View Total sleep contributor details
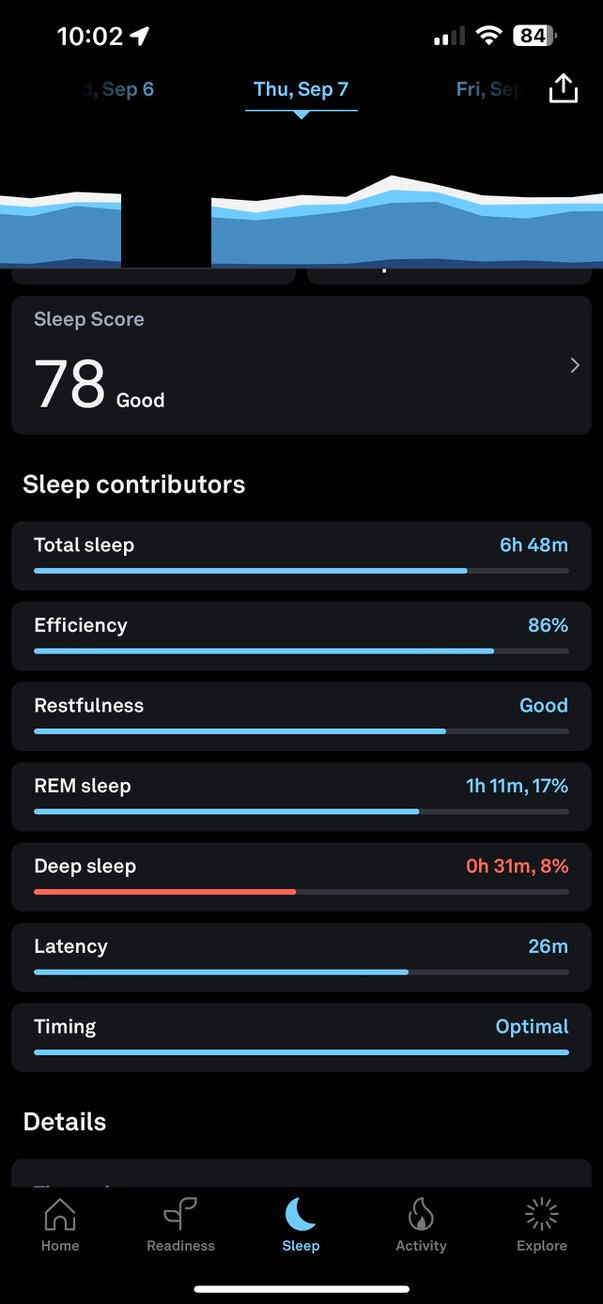 301,556
